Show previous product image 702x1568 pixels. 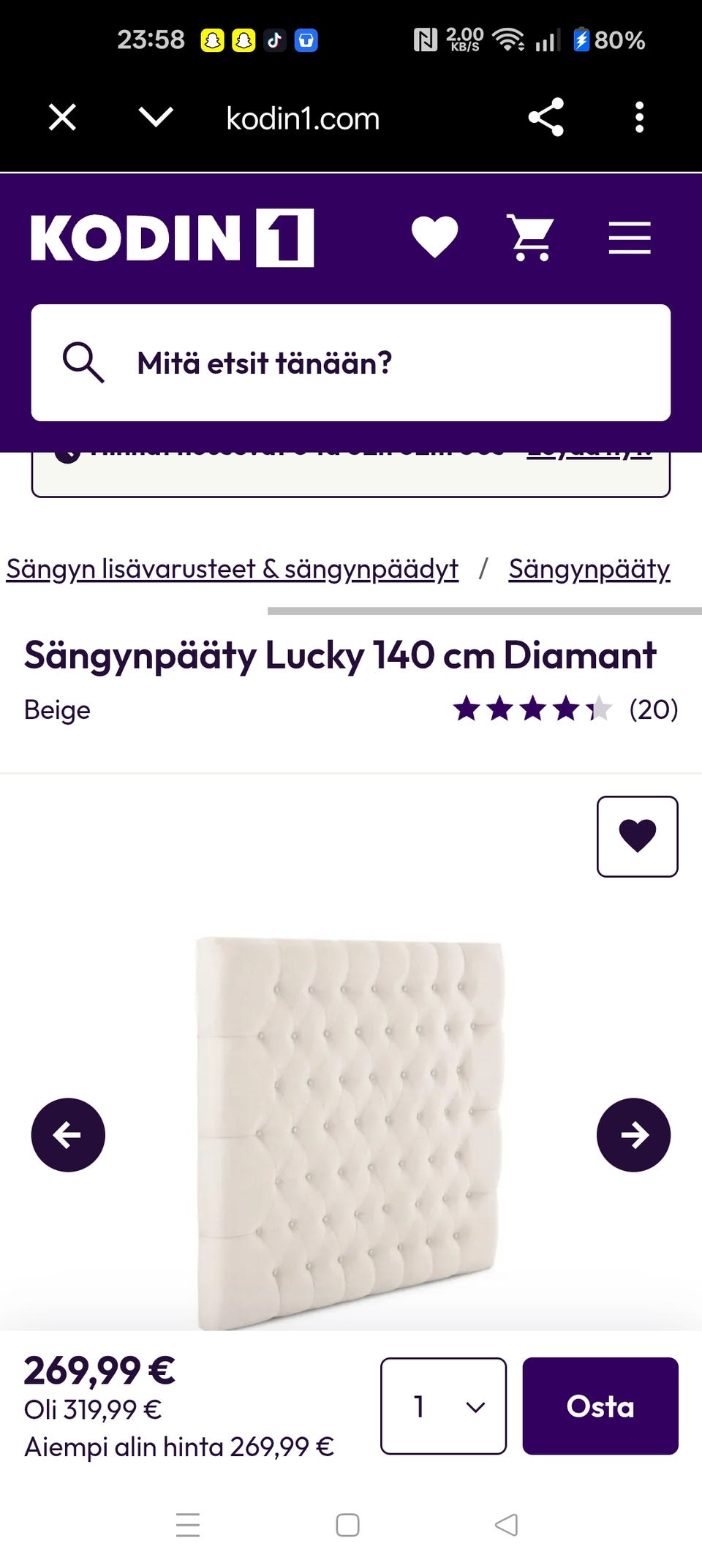[x=68, y=1135]
